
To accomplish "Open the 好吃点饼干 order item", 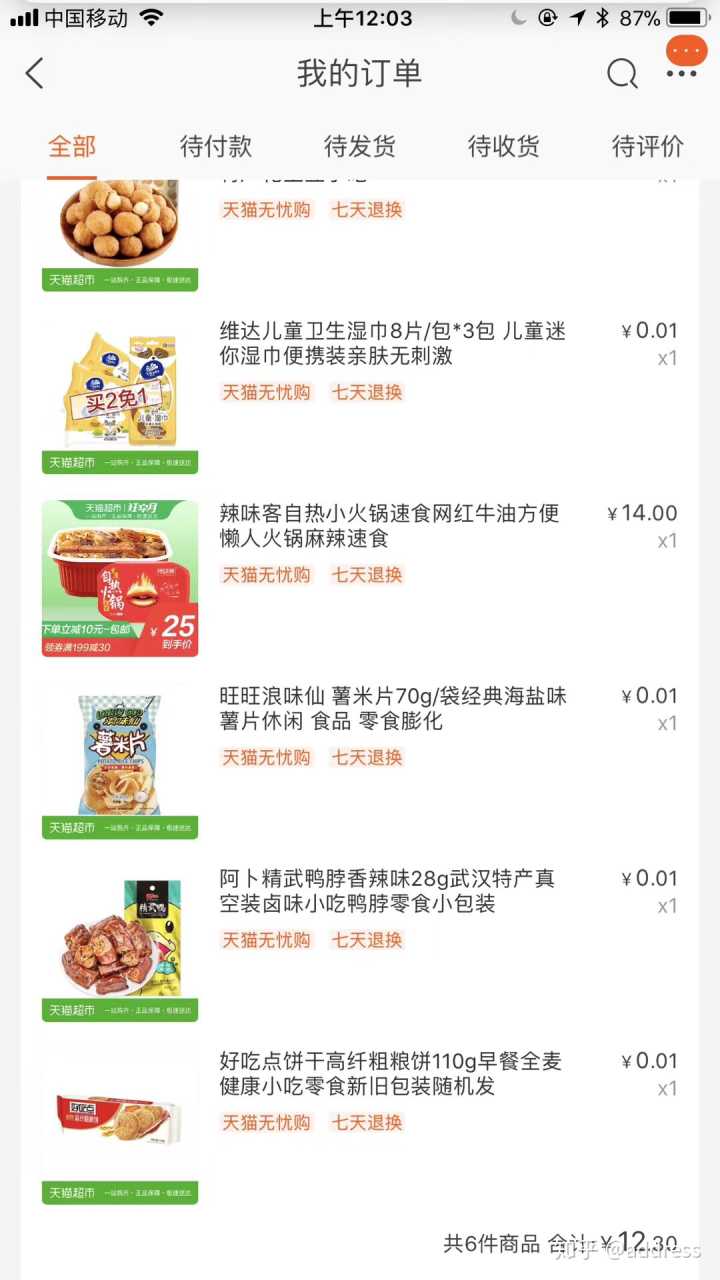I will click(x=390, y=1074).
